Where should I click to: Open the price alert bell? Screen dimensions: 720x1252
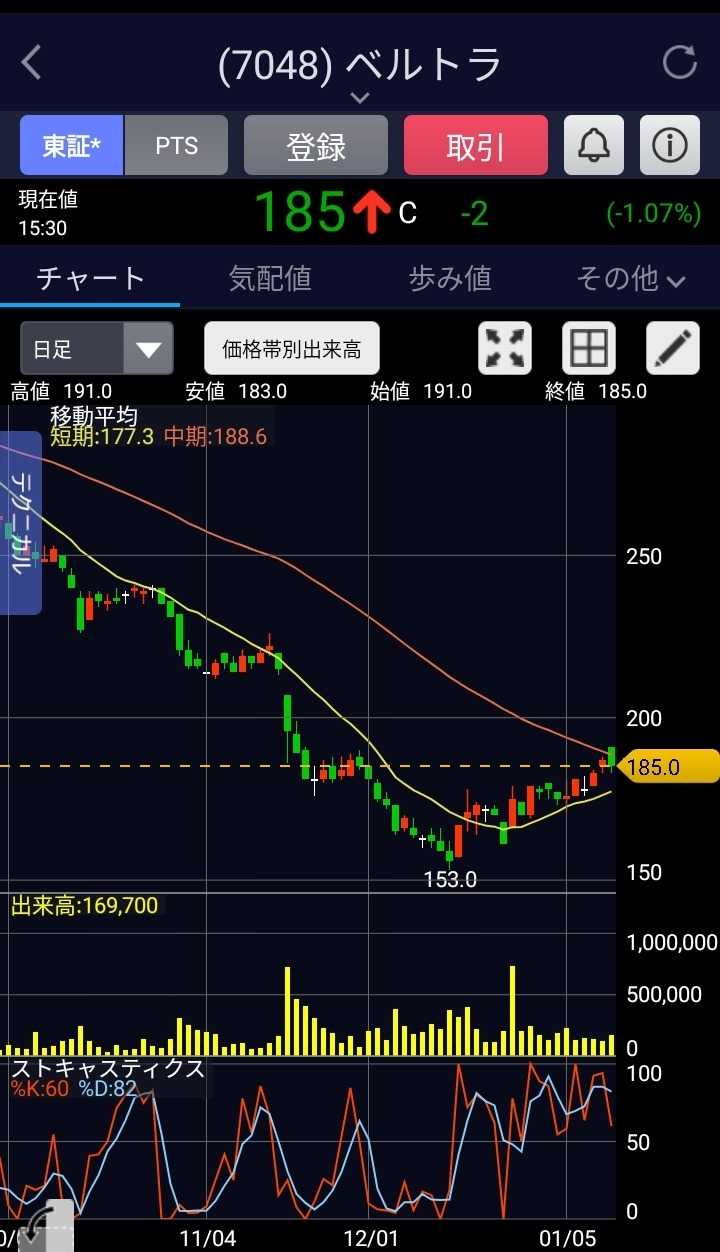click(594, 146)
